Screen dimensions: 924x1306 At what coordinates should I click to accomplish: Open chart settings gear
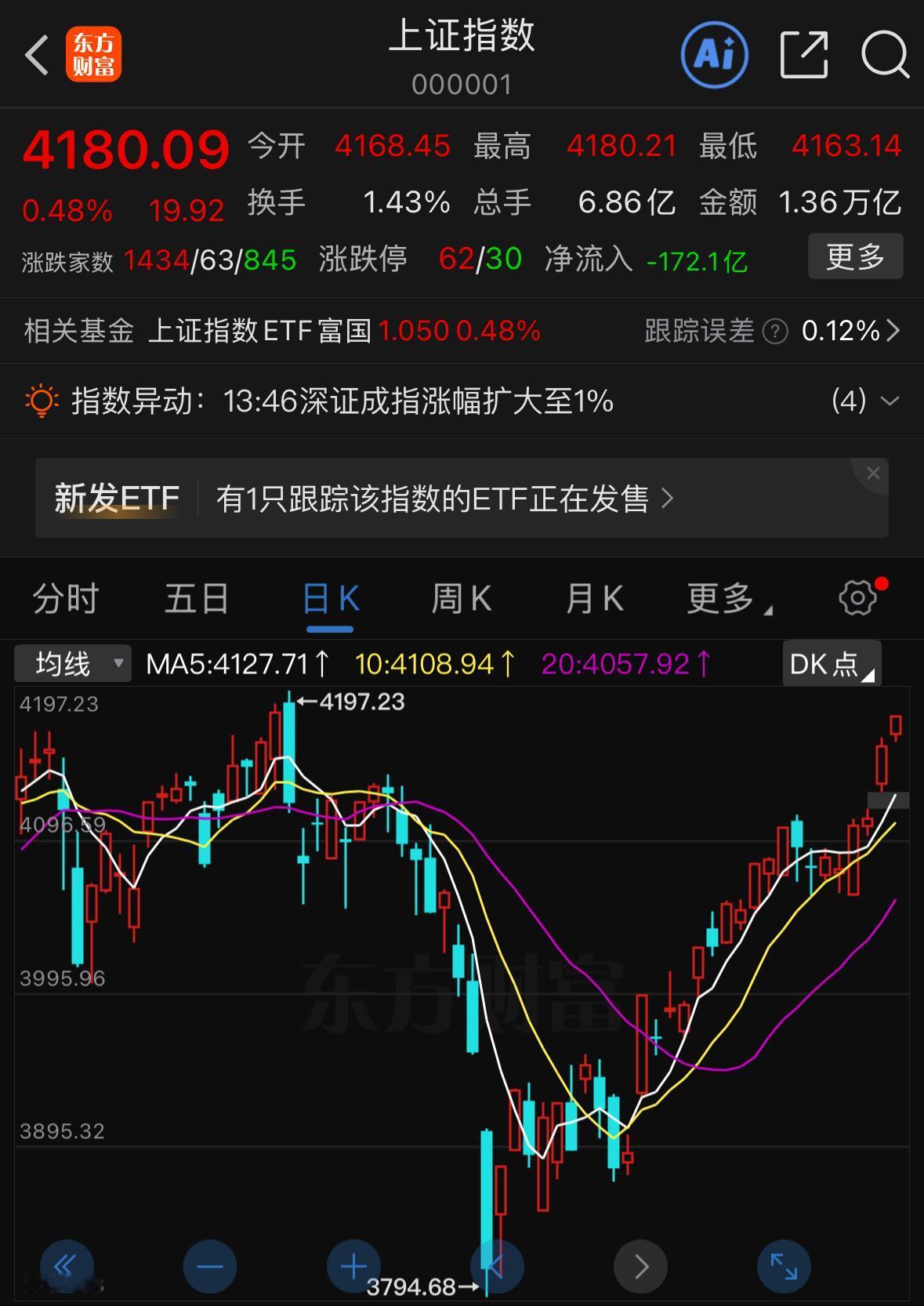click(x=858, y=598)
